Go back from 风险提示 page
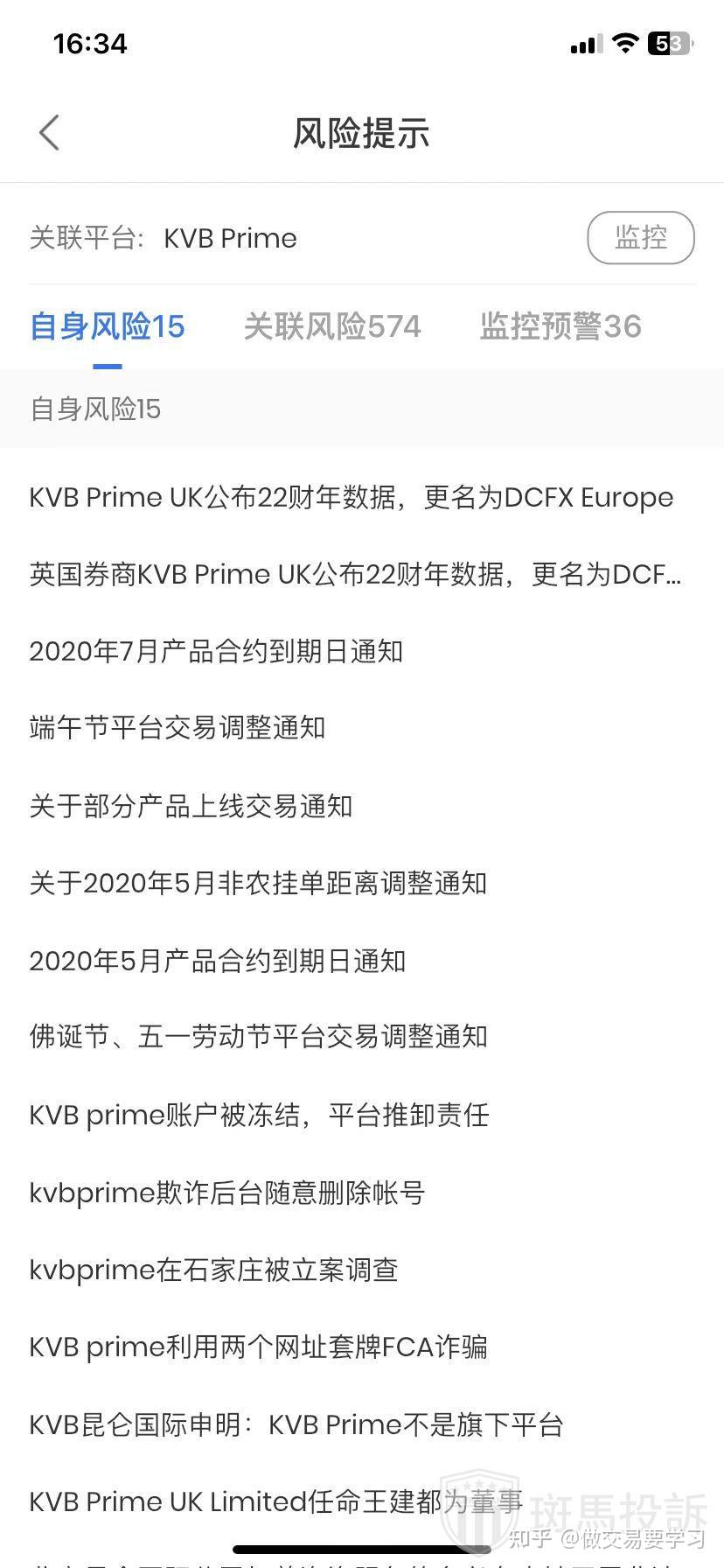Screen dimensions: 724x1568 coord(50,133)
